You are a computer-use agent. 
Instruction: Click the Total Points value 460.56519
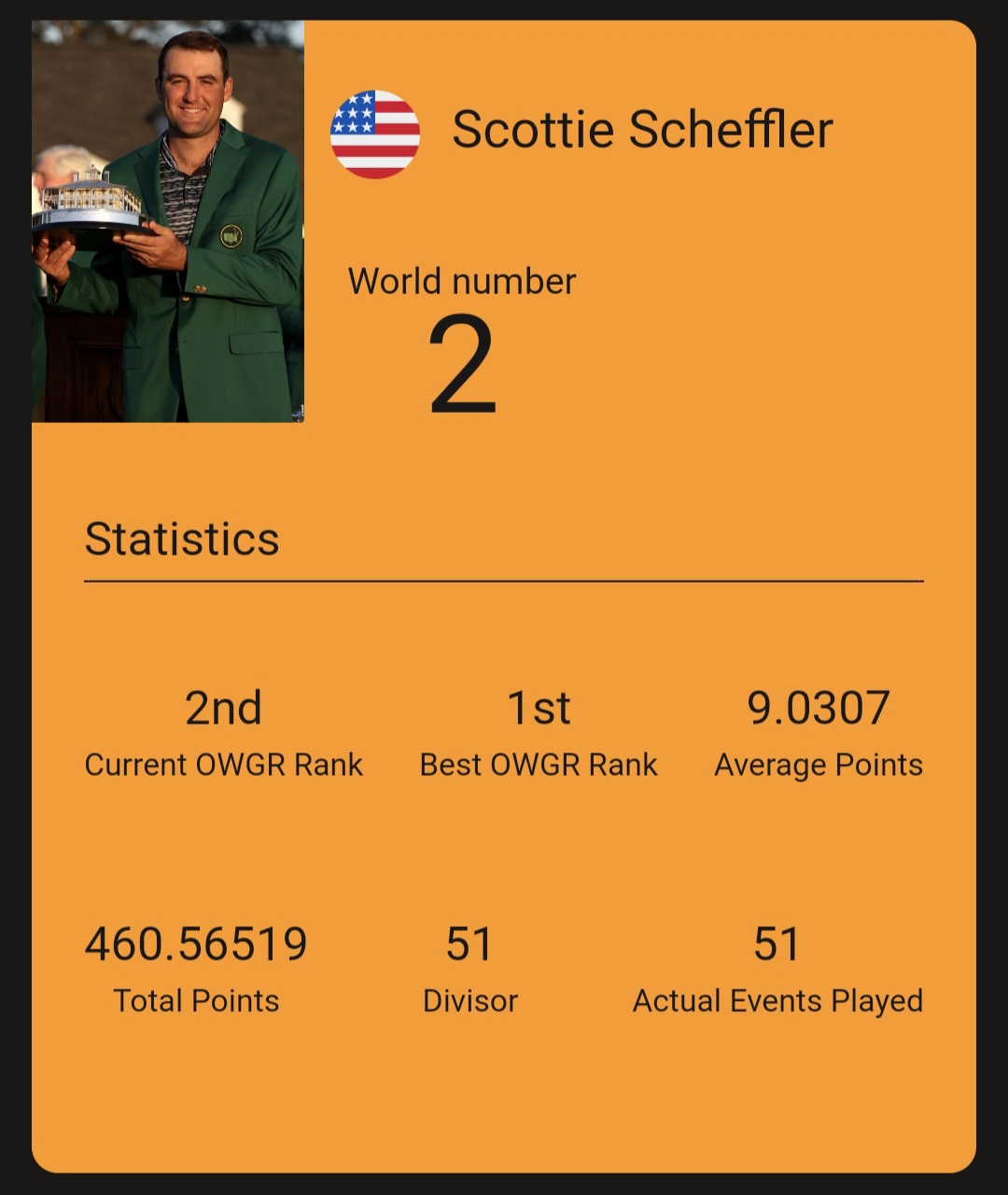[x=196, y=944]
